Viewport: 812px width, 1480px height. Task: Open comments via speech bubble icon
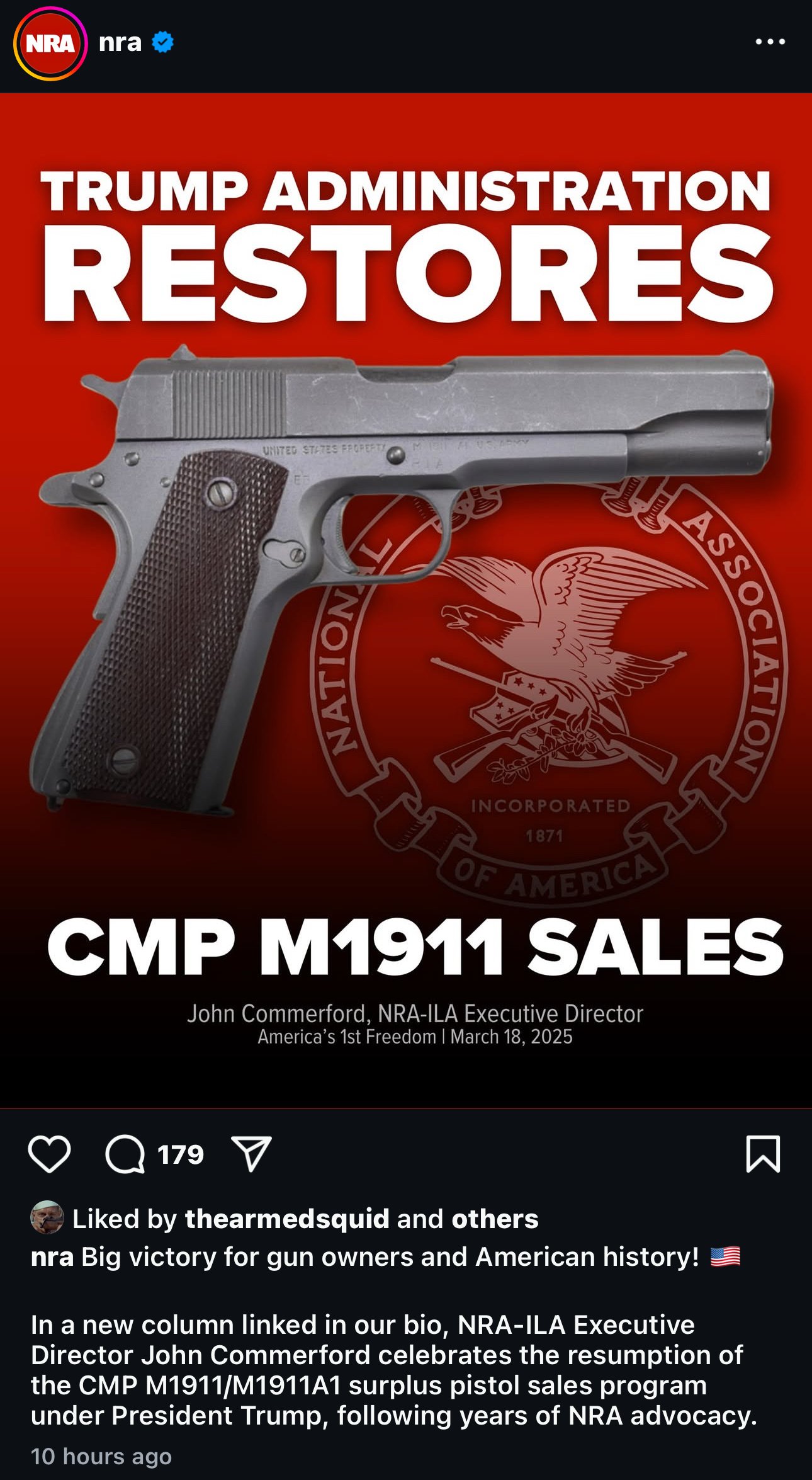[x=125, y=1154]
